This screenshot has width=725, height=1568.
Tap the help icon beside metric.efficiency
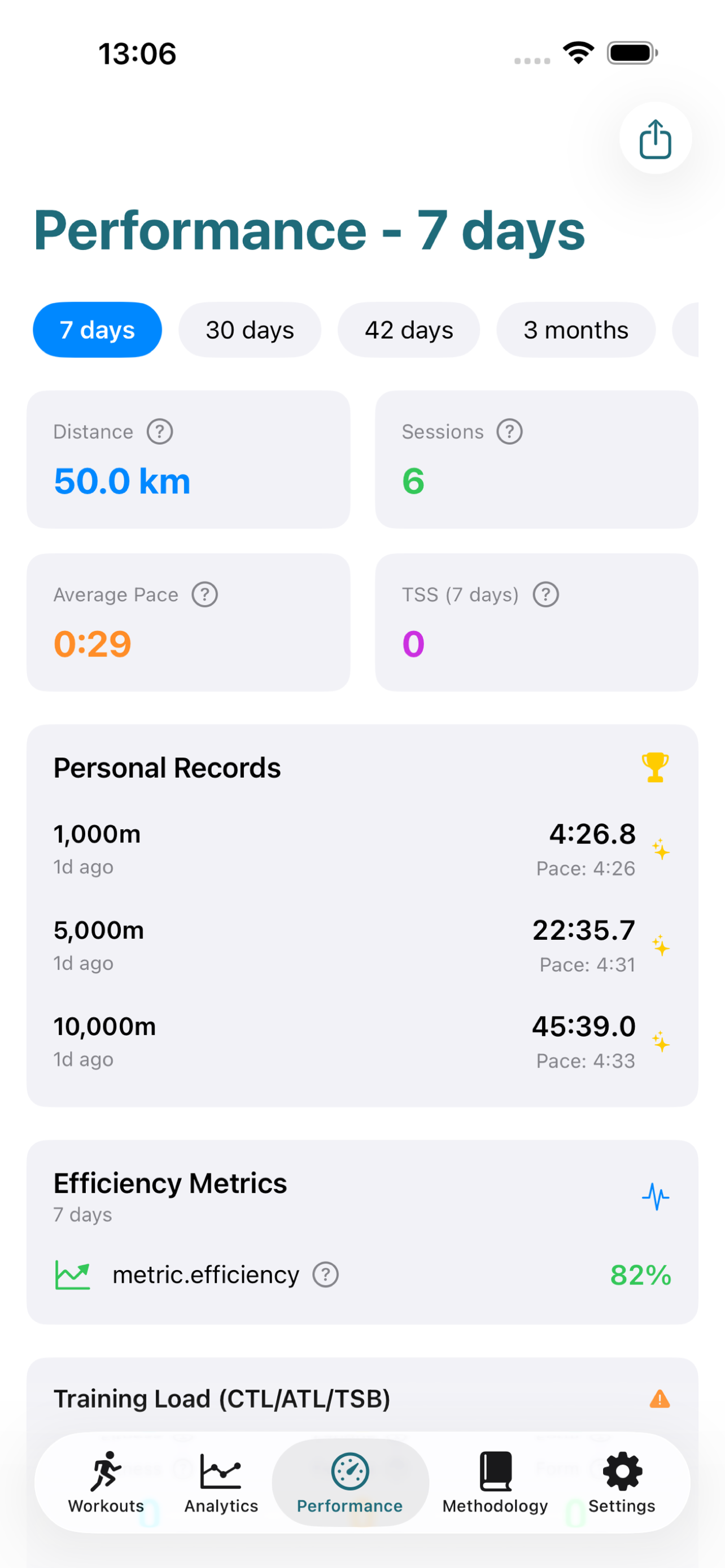[x=325, y=1274]
